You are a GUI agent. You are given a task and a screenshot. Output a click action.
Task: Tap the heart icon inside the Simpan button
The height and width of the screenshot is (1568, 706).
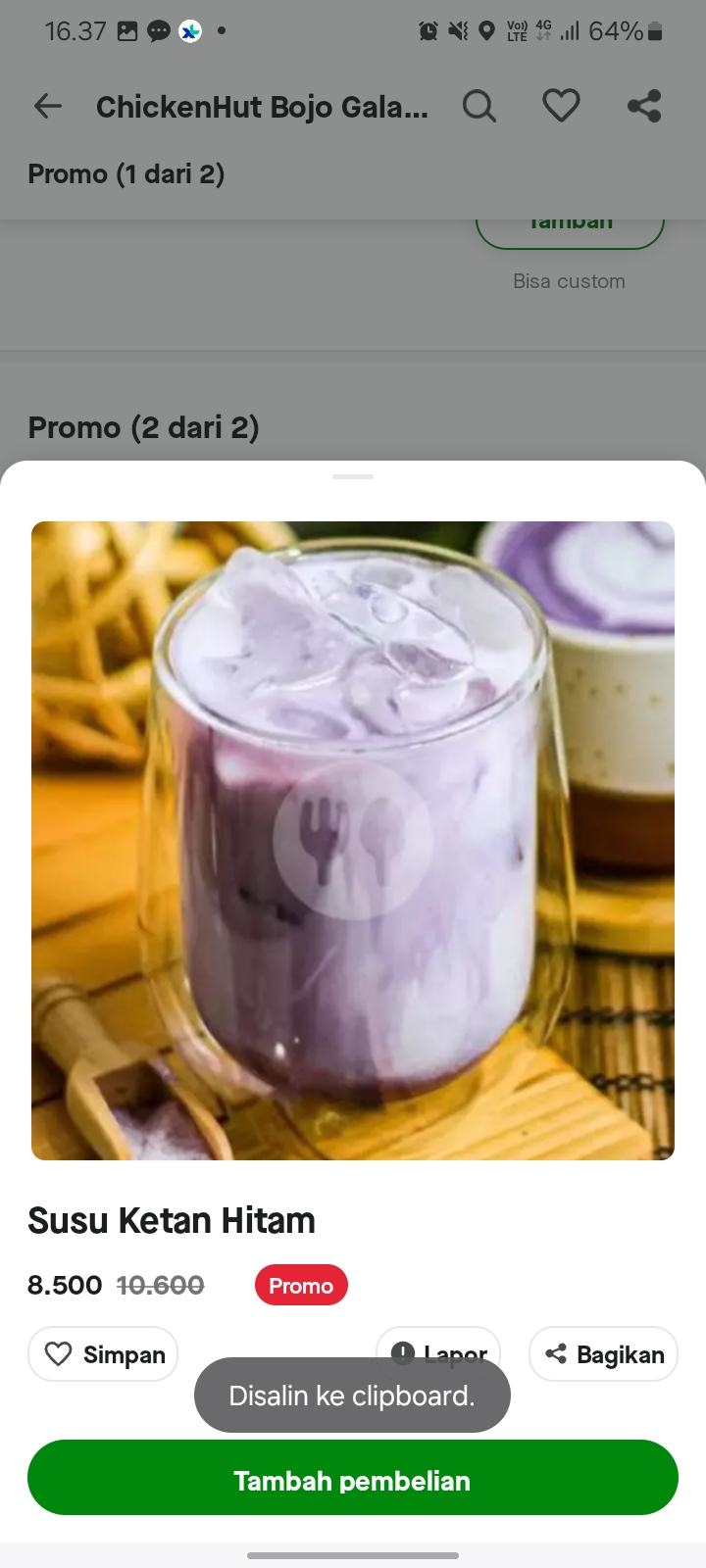click(60, 1353)
